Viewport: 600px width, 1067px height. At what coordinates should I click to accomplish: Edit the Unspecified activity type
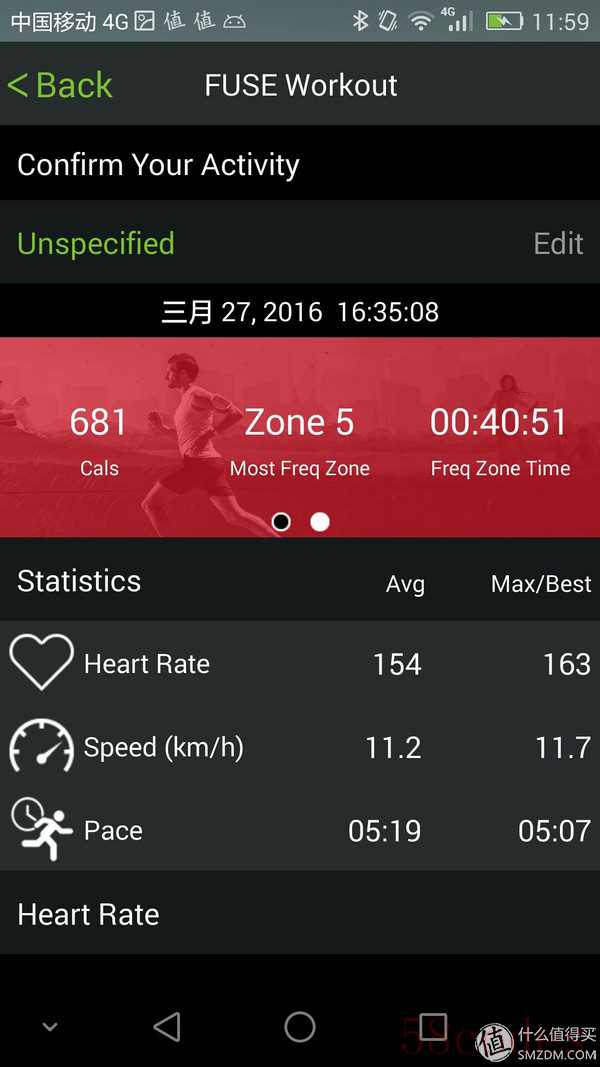pyautogui.click(x=558, y=244)
